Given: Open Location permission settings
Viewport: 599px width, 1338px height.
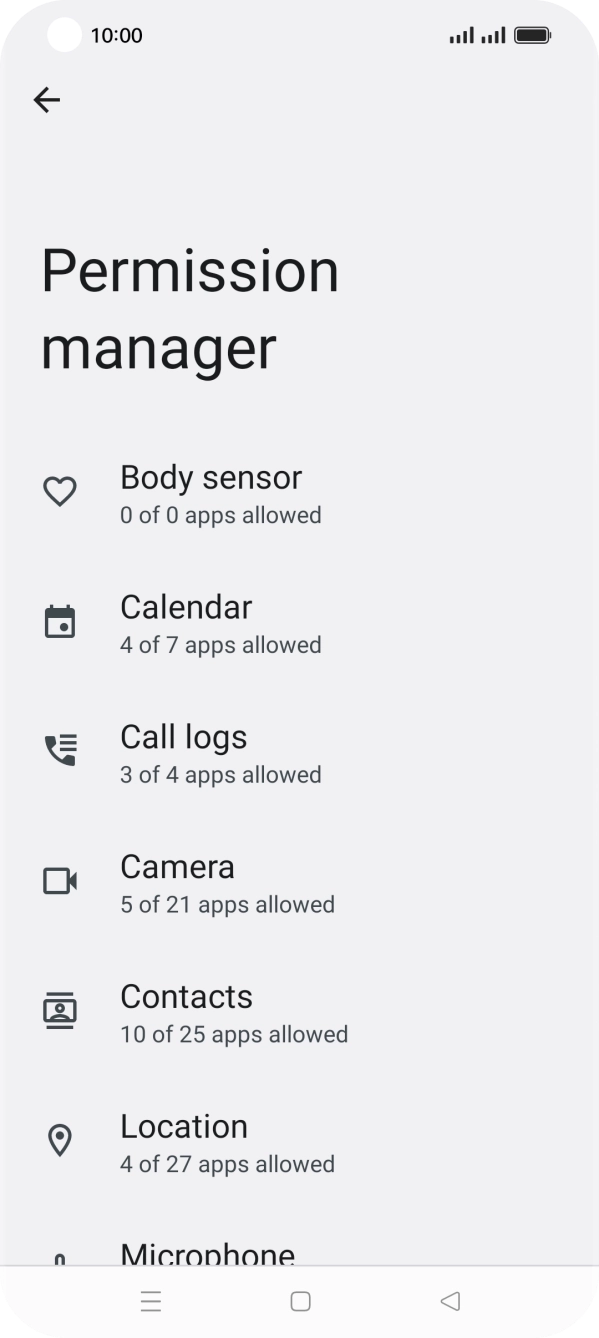Looking at the screenshot, I should pos(299,1143).
